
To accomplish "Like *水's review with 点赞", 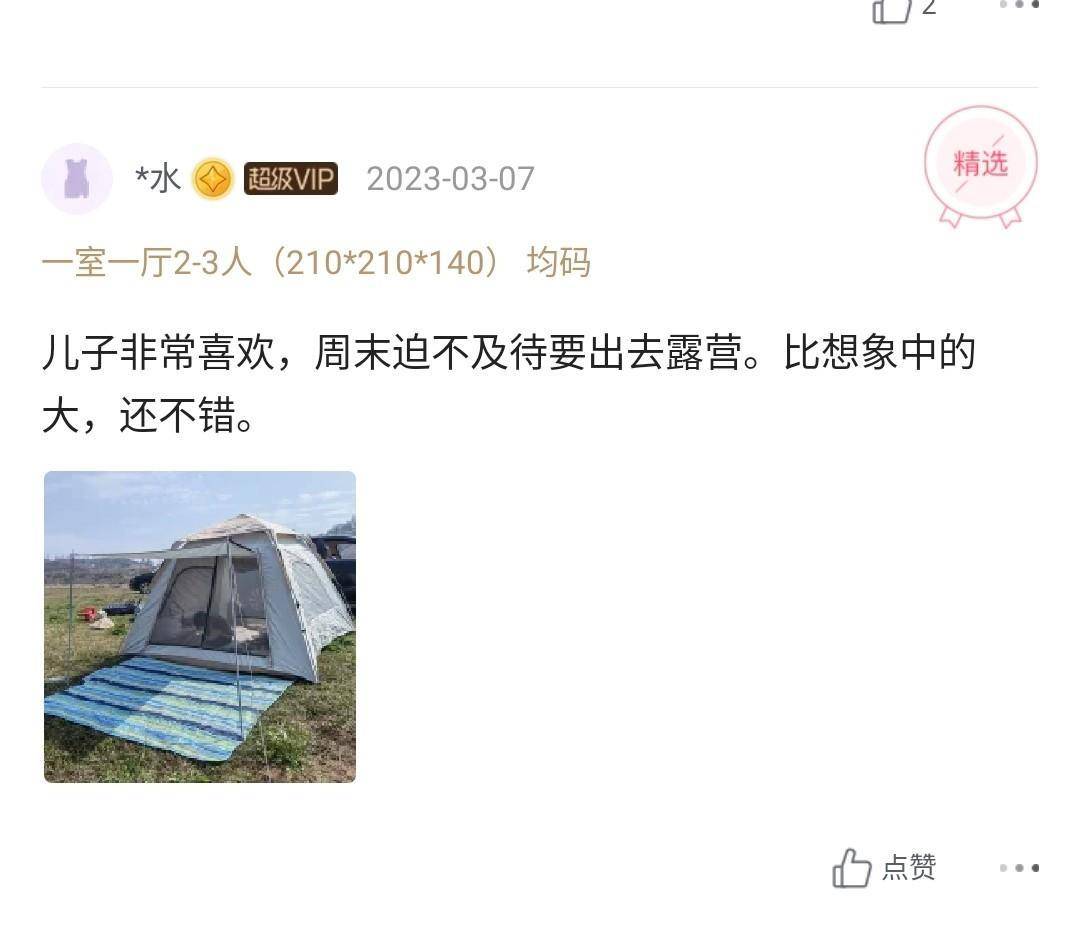I will (883, 867).
